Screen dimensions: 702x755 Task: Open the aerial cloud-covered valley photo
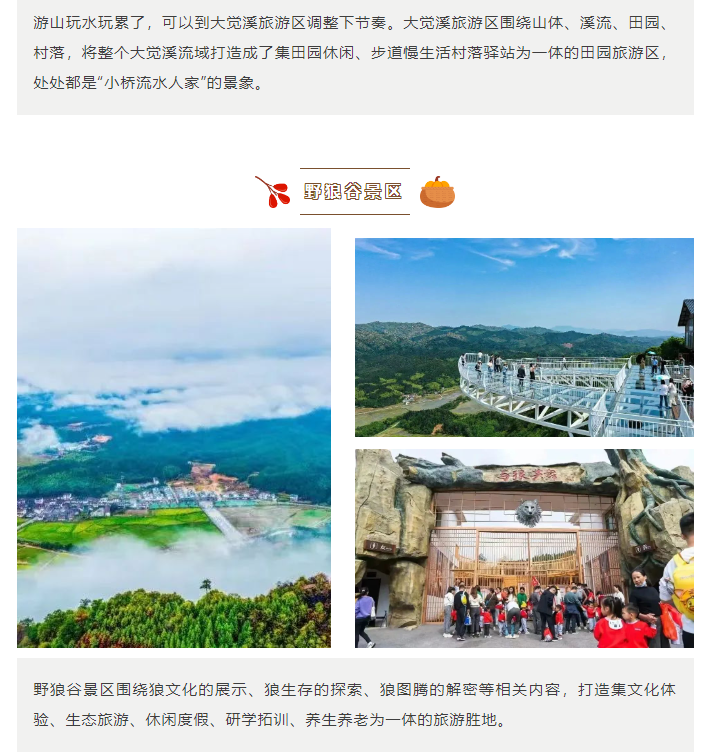pyautogui.click(x=174, y=437)
